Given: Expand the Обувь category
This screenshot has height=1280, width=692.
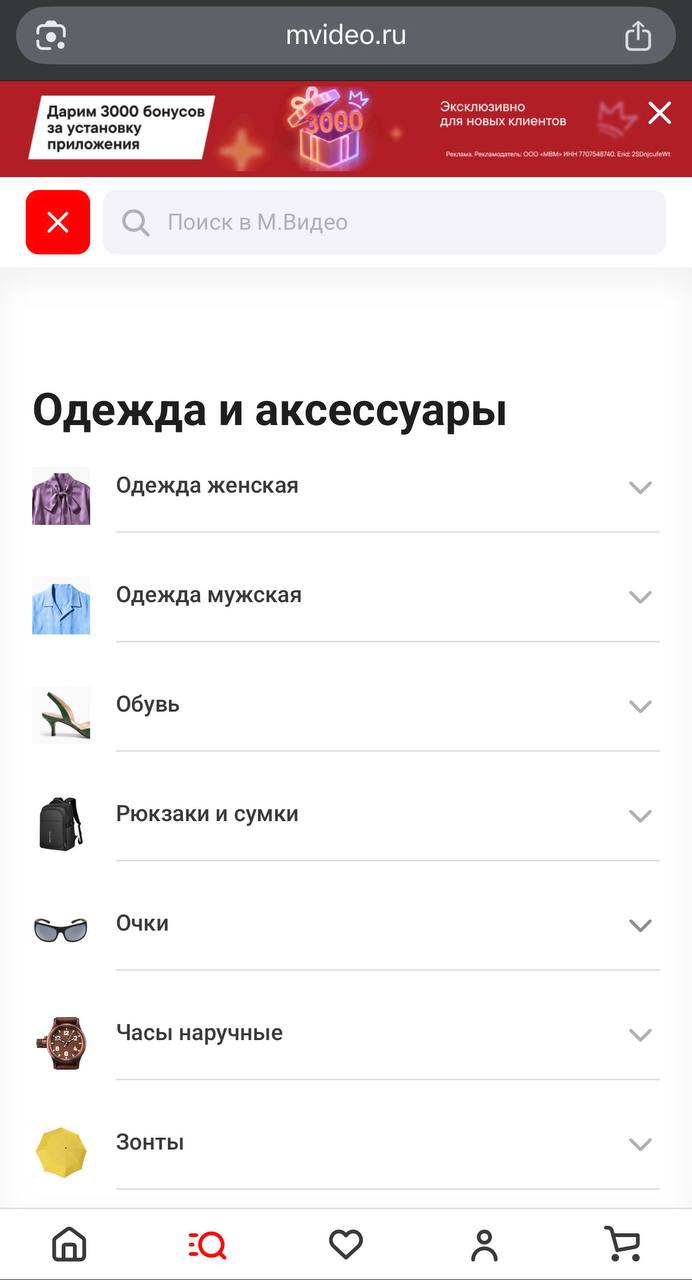Looking at the screenshot, I should [x=640, y=706].
